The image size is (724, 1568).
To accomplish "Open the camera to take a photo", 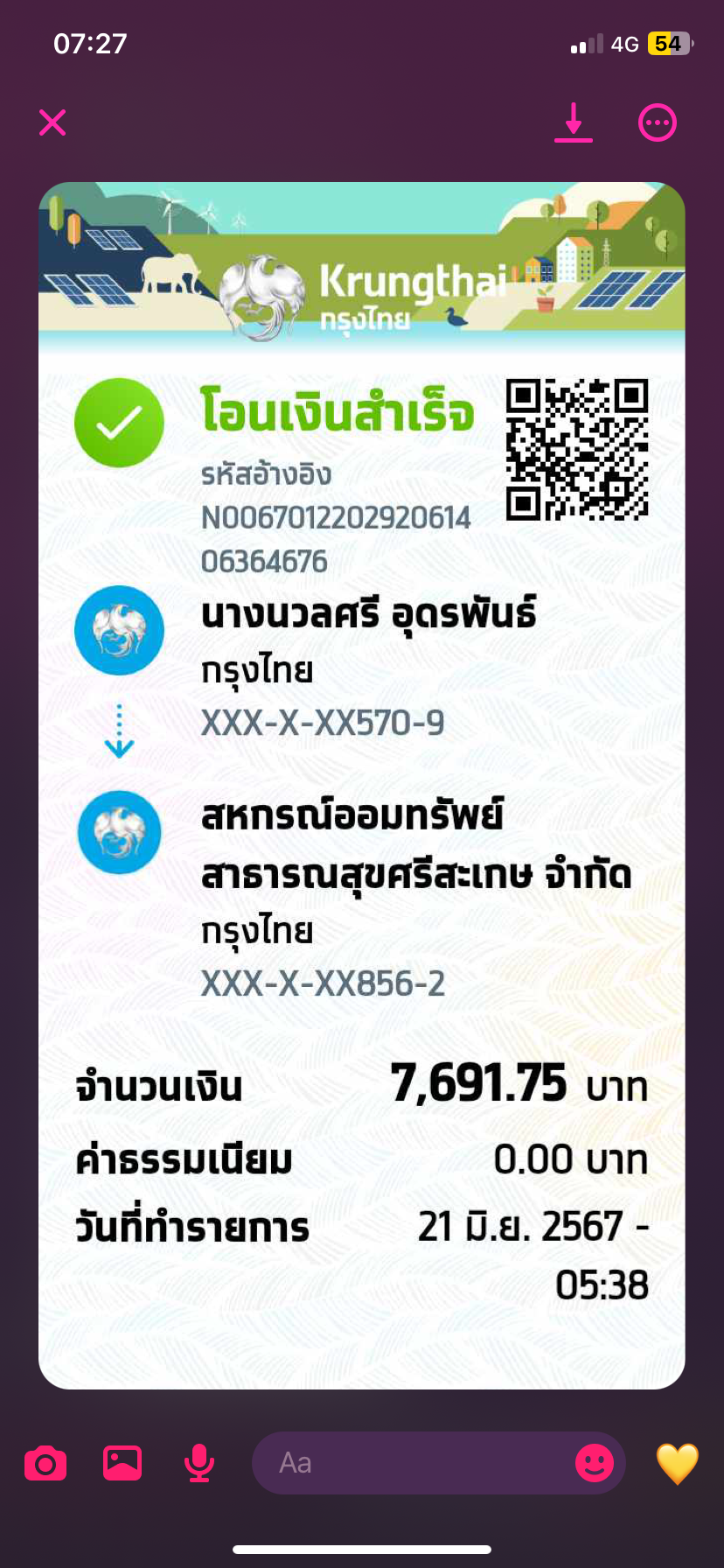I will pos(45,1463).
